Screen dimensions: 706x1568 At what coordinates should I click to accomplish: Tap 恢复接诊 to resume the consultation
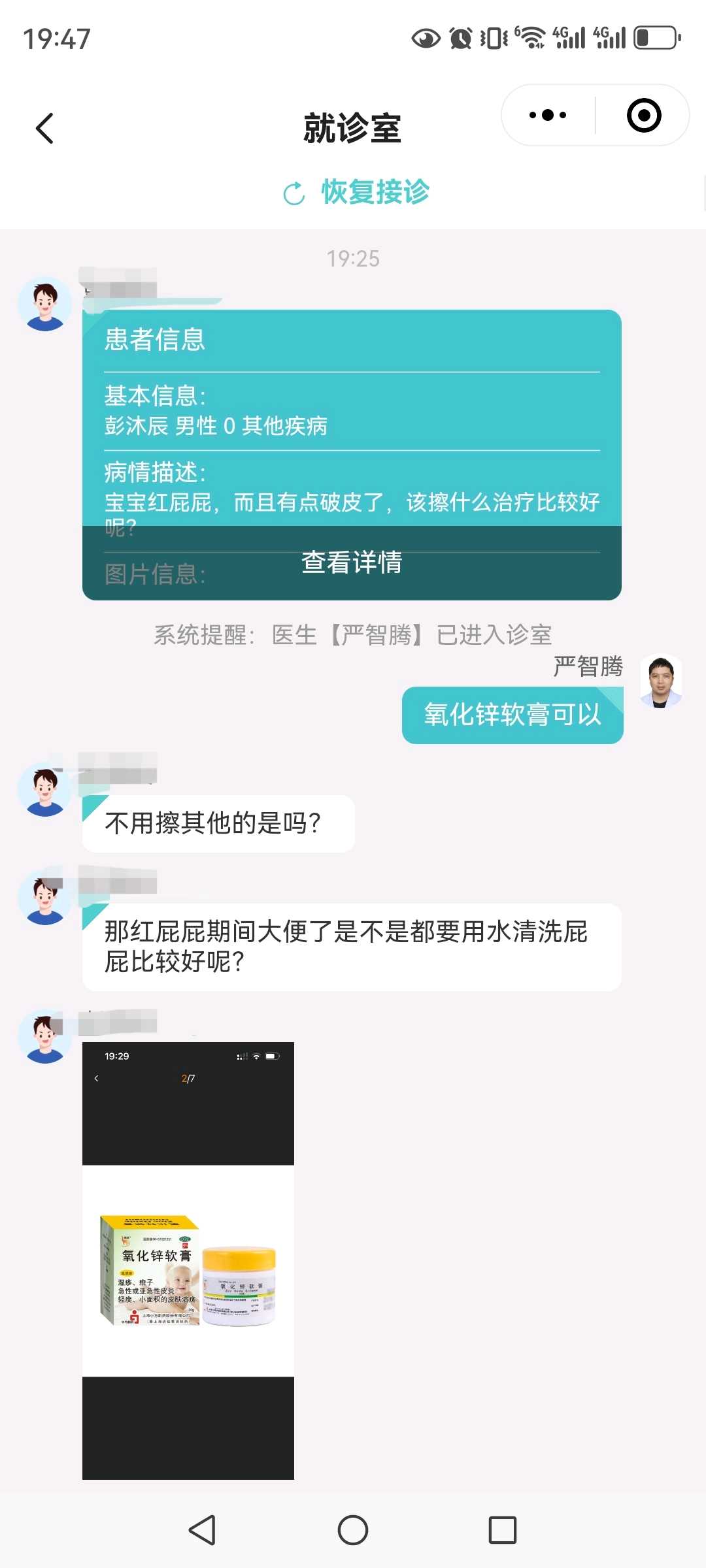[356, 192]
